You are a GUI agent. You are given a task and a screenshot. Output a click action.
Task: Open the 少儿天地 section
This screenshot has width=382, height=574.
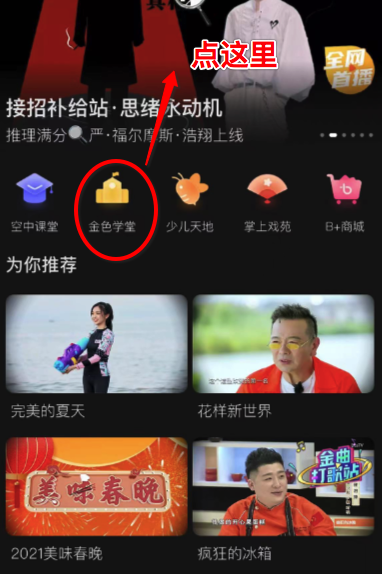[x=190, y=202]
